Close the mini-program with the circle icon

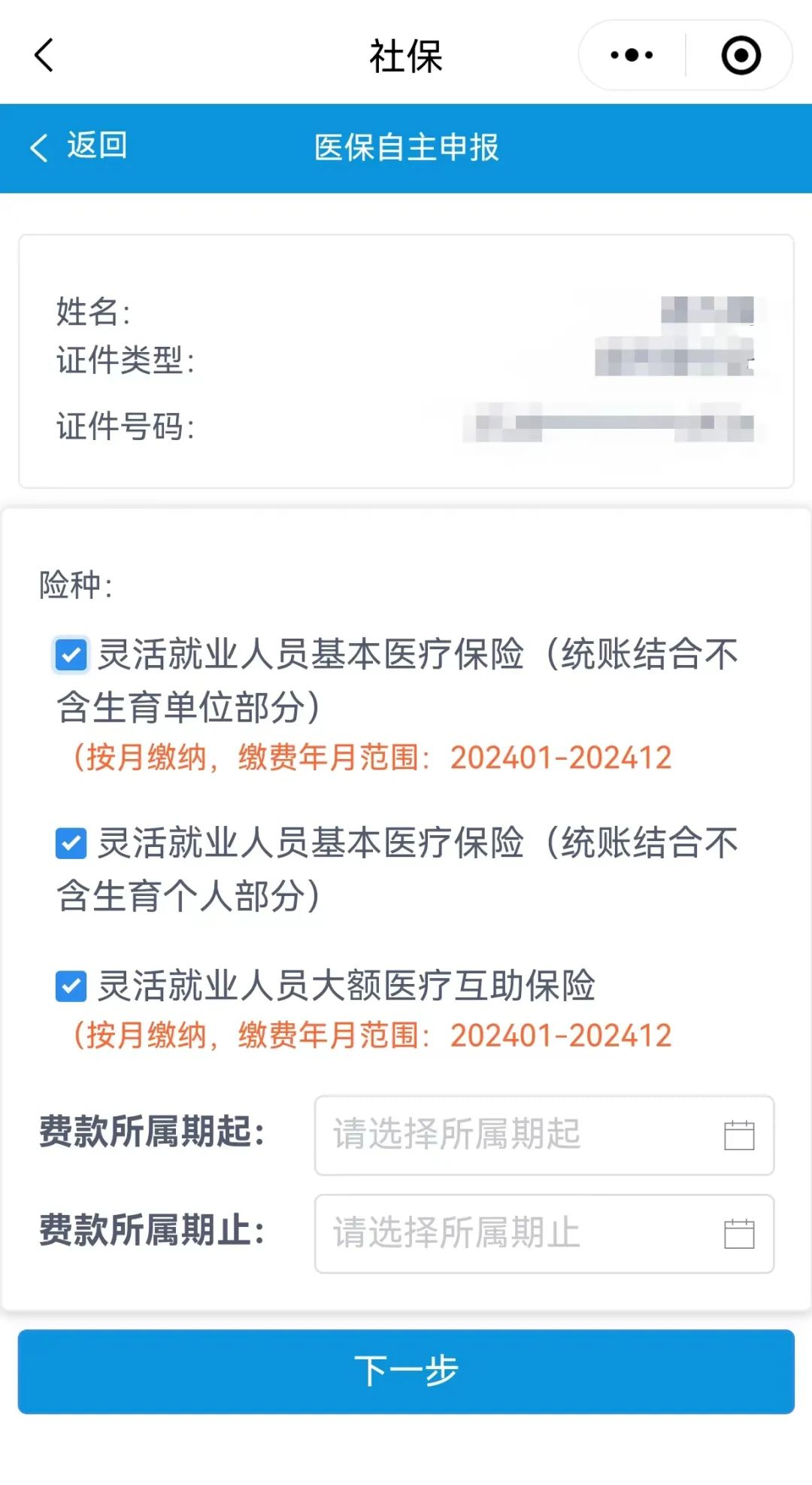coord(741,55)
